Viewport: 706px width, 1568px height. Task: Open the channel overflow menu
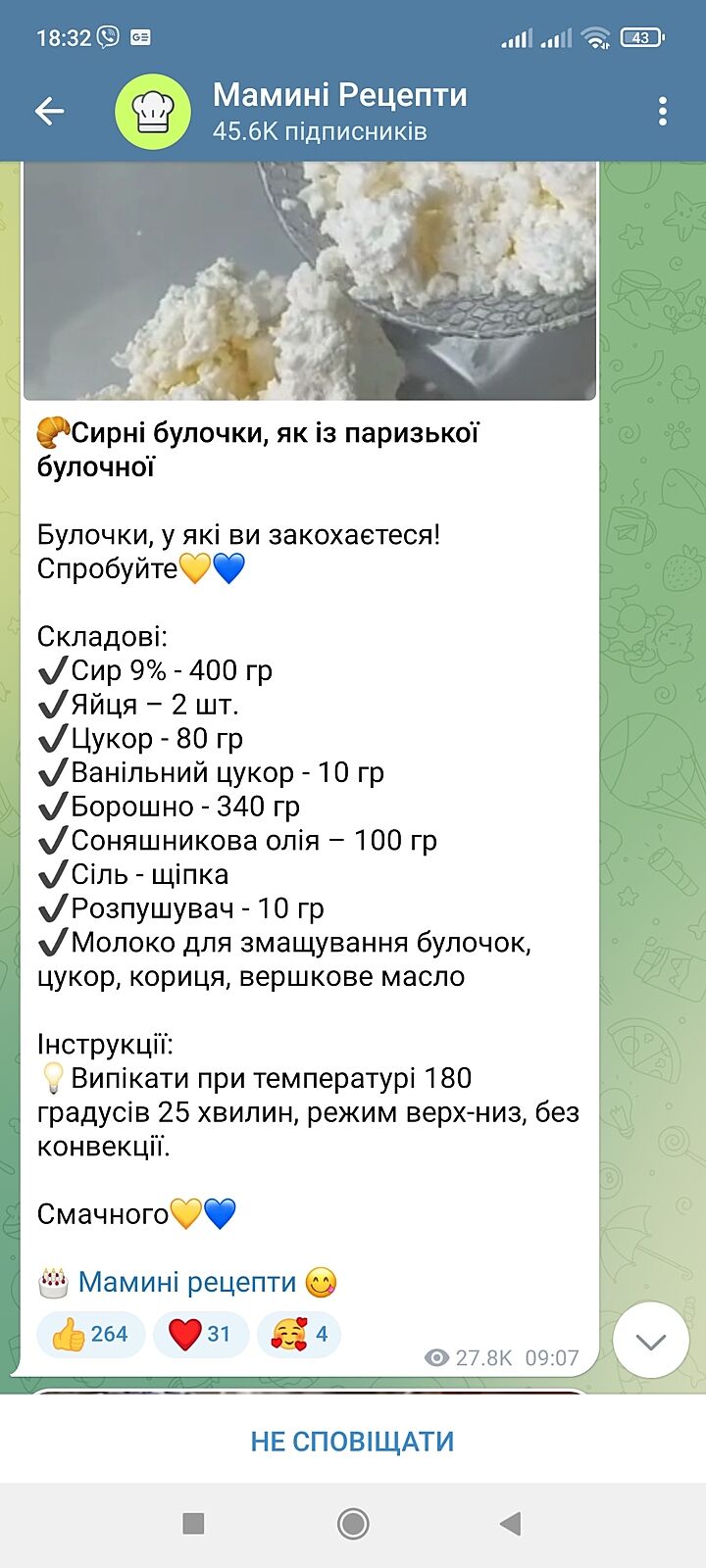tap(663, 112)
